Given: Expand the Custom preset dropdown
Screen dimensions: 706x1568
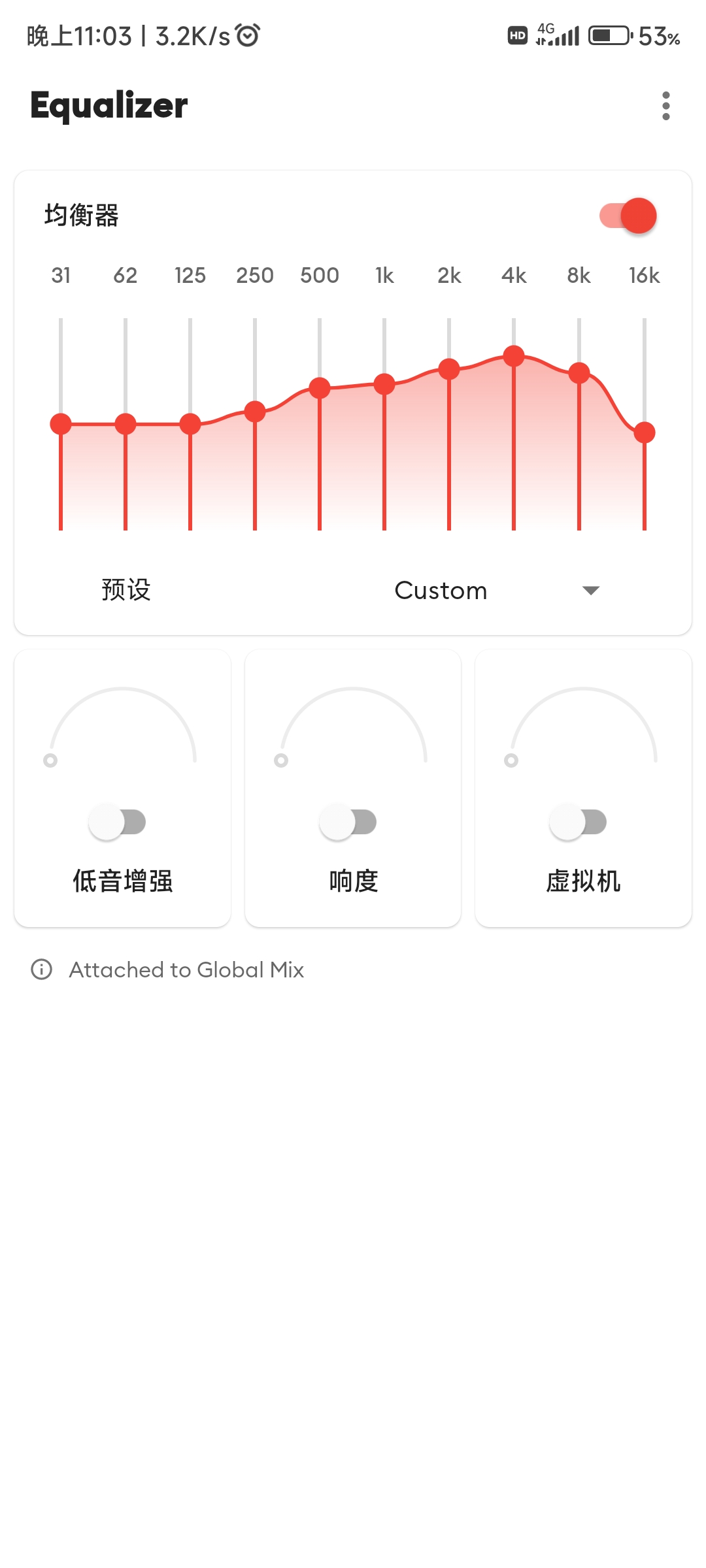Looking at the screenshot, I should point(497,591).
